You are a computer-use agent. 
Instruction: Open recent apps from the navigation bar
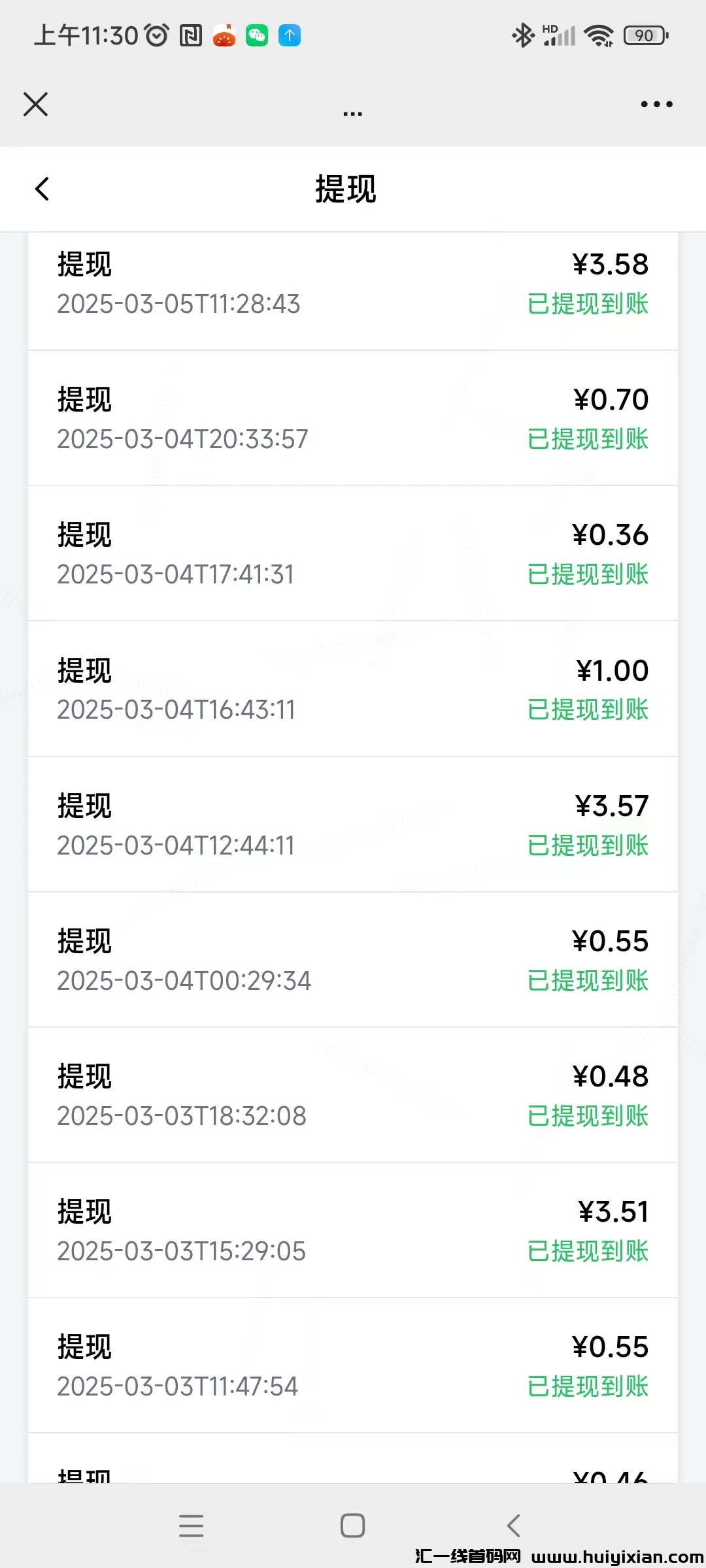[191, 1526]
